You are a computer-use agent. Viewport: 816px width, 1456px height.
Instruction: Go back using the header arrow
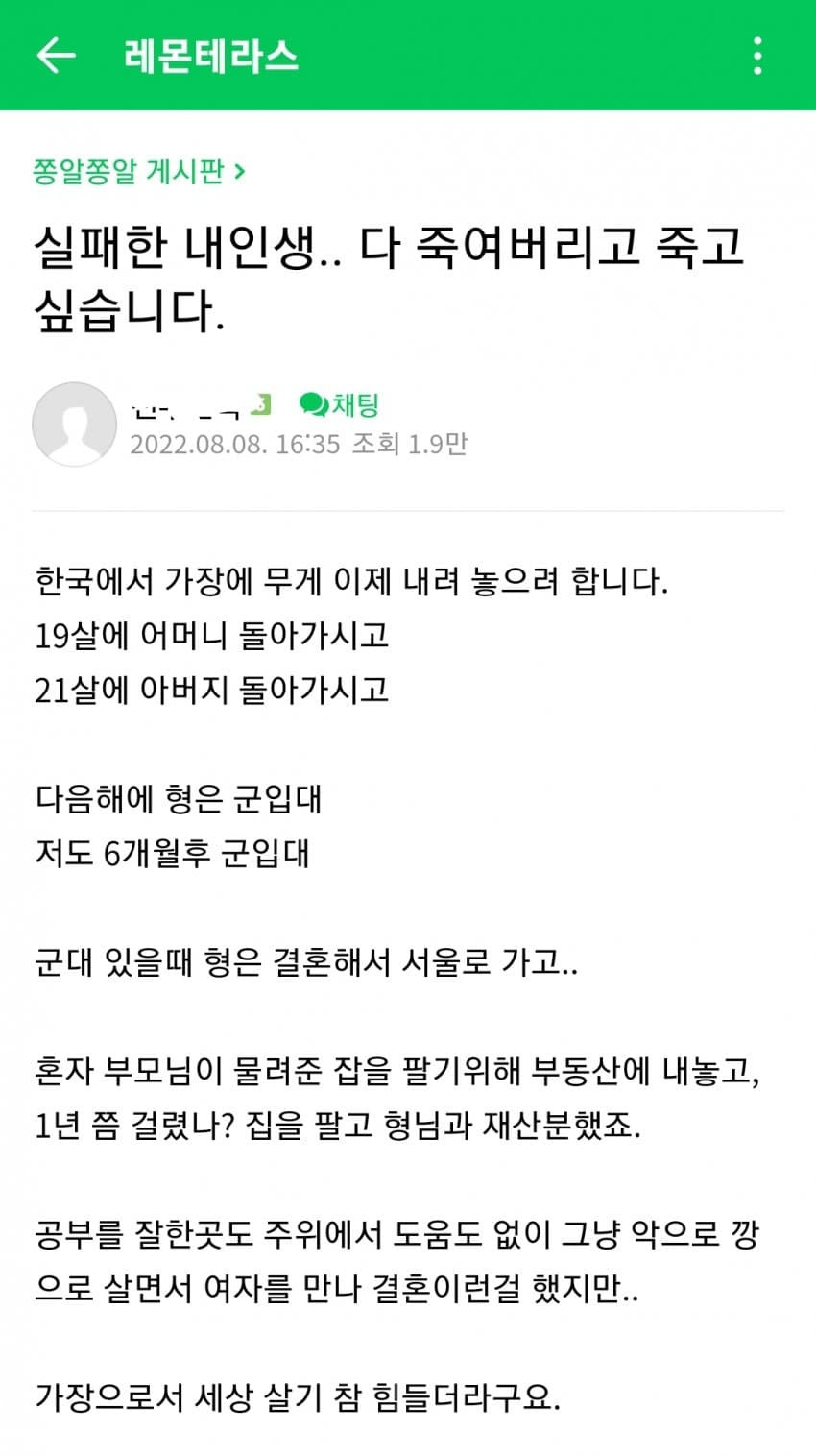point(56,56)
